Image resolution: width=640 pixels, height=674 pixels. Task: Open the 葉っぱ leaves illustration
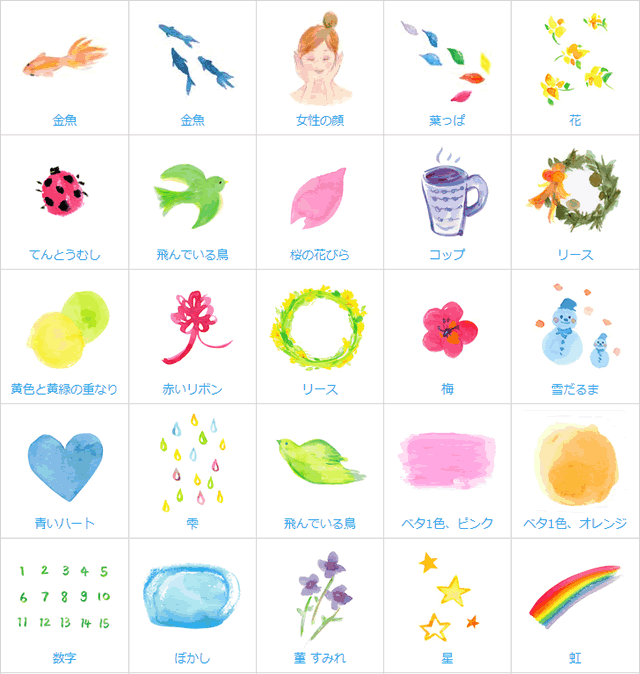[447, 62]
